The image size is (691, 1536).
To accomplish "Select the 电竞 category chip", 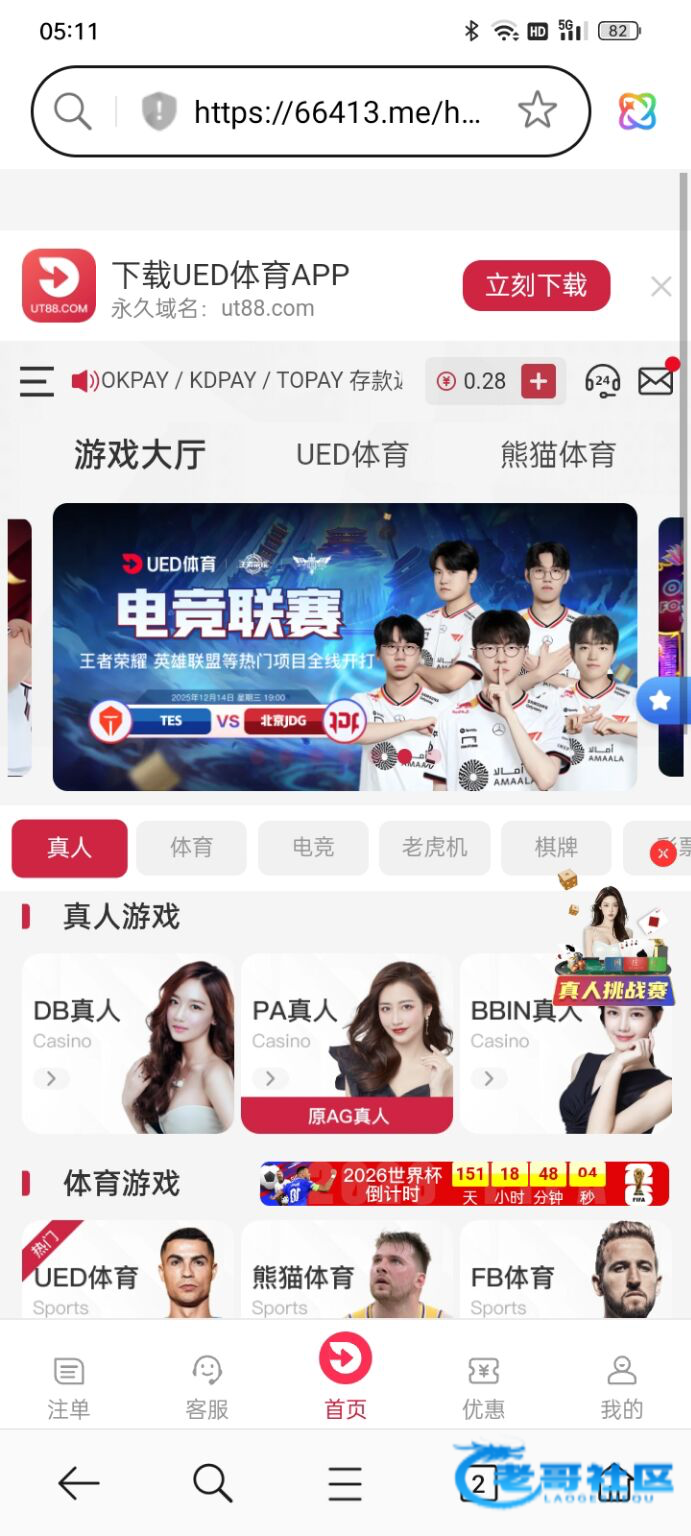I will (313, 848).
